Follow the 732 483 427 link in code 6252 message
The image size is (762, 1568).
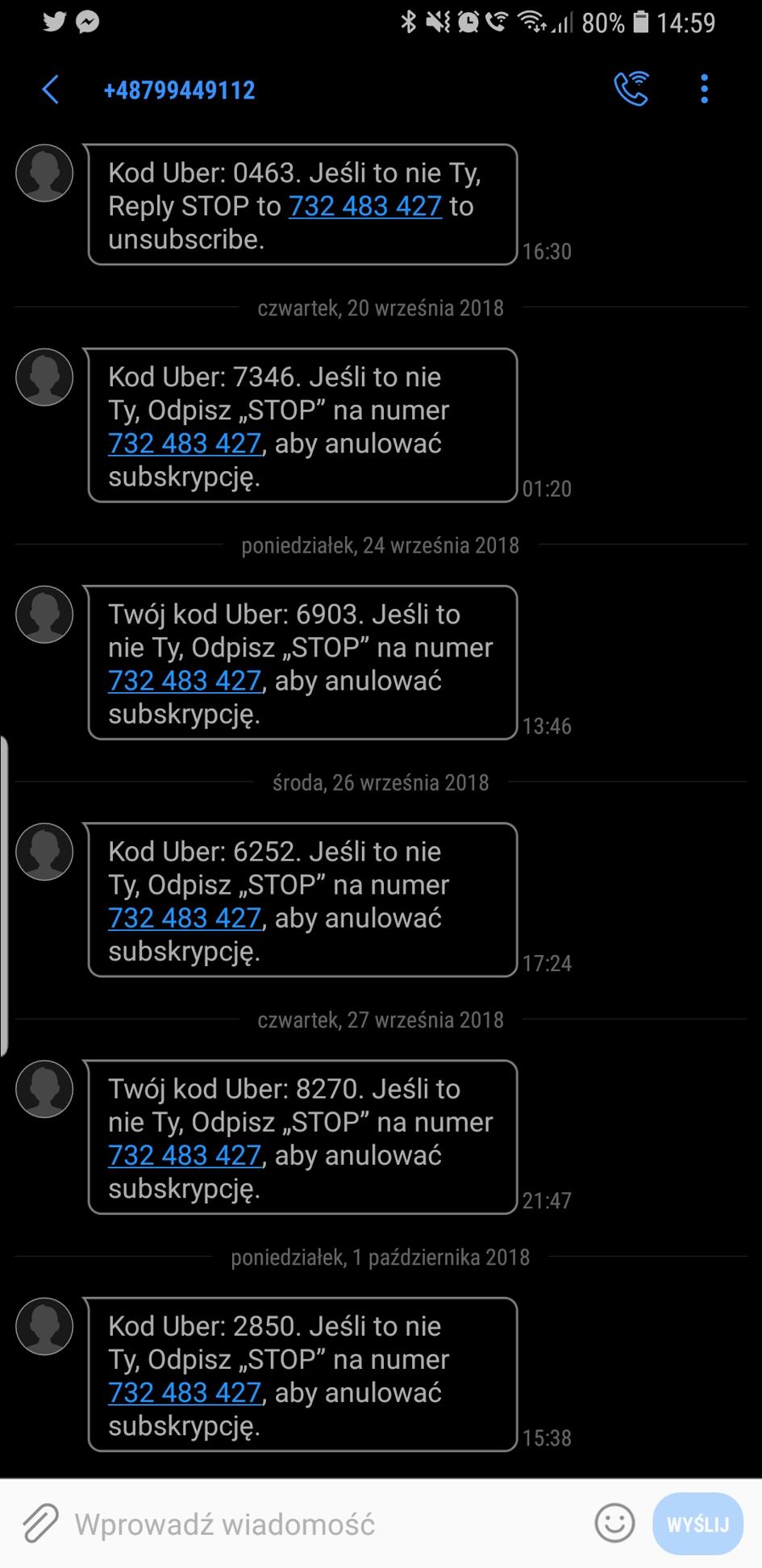[x=185, y=918]
